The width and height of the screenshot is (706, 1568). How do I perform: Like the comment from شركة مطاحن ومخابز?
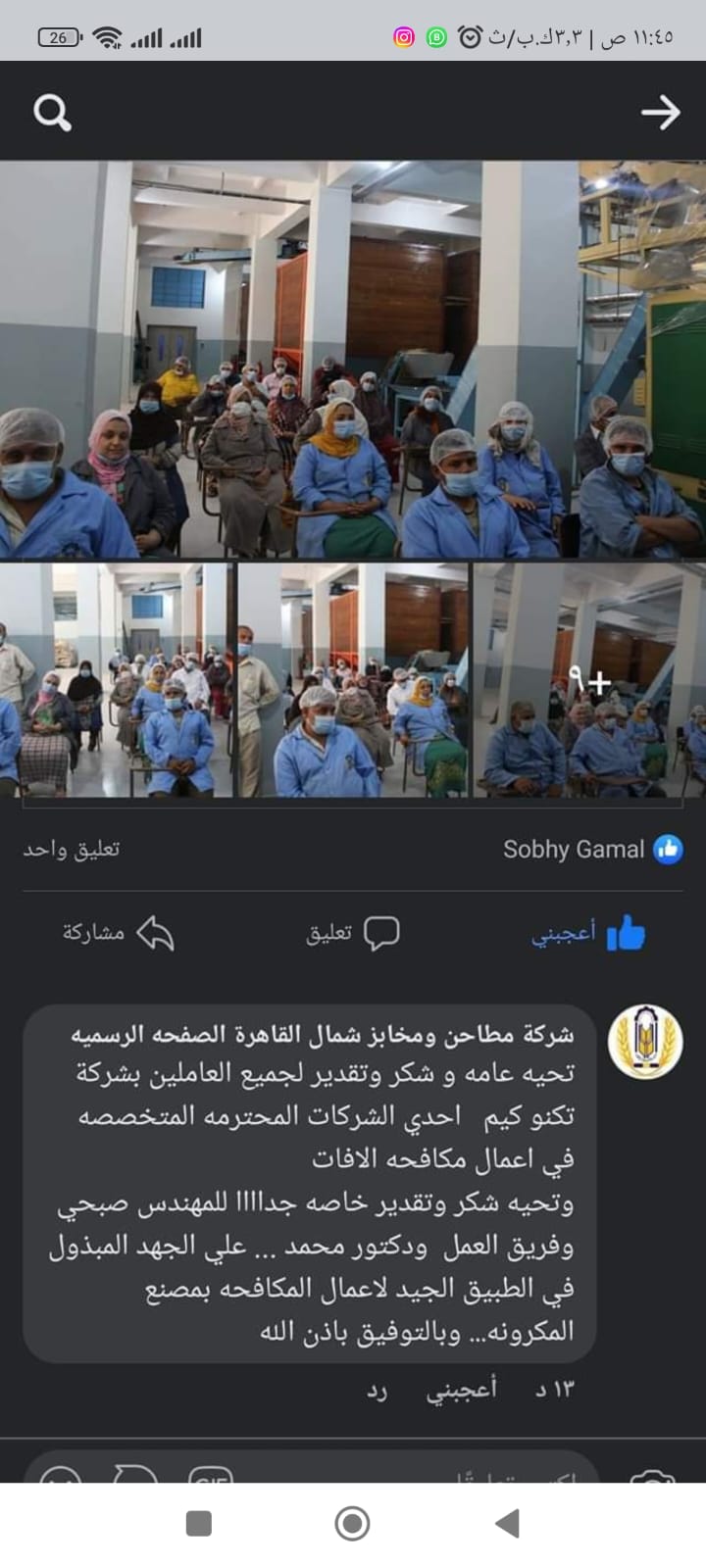tap(461, 1390)
